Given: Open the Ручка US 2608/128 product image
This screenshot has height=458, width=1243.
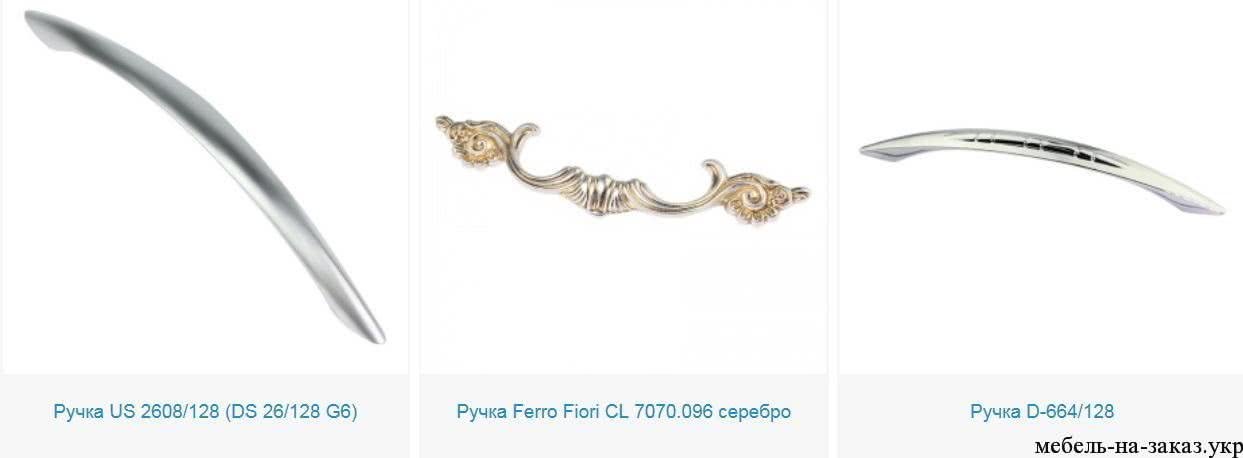Looking at the screenshot, I should coord(205,180).
